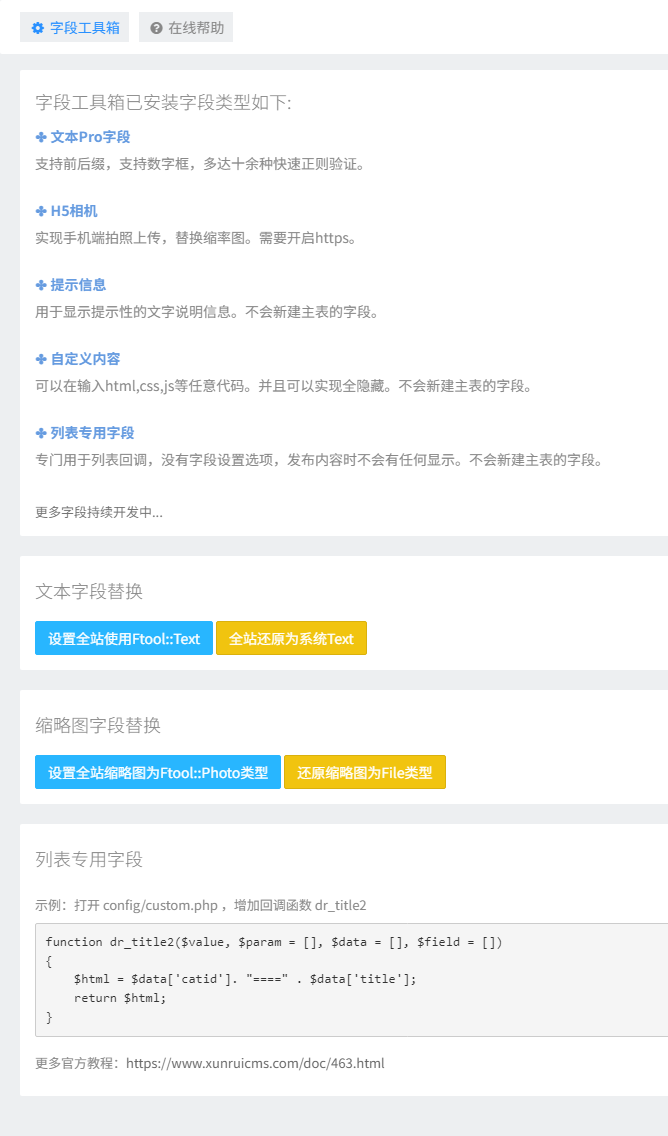
Task: Select 全站还原为系统Text button
Action: pos(291,638)
